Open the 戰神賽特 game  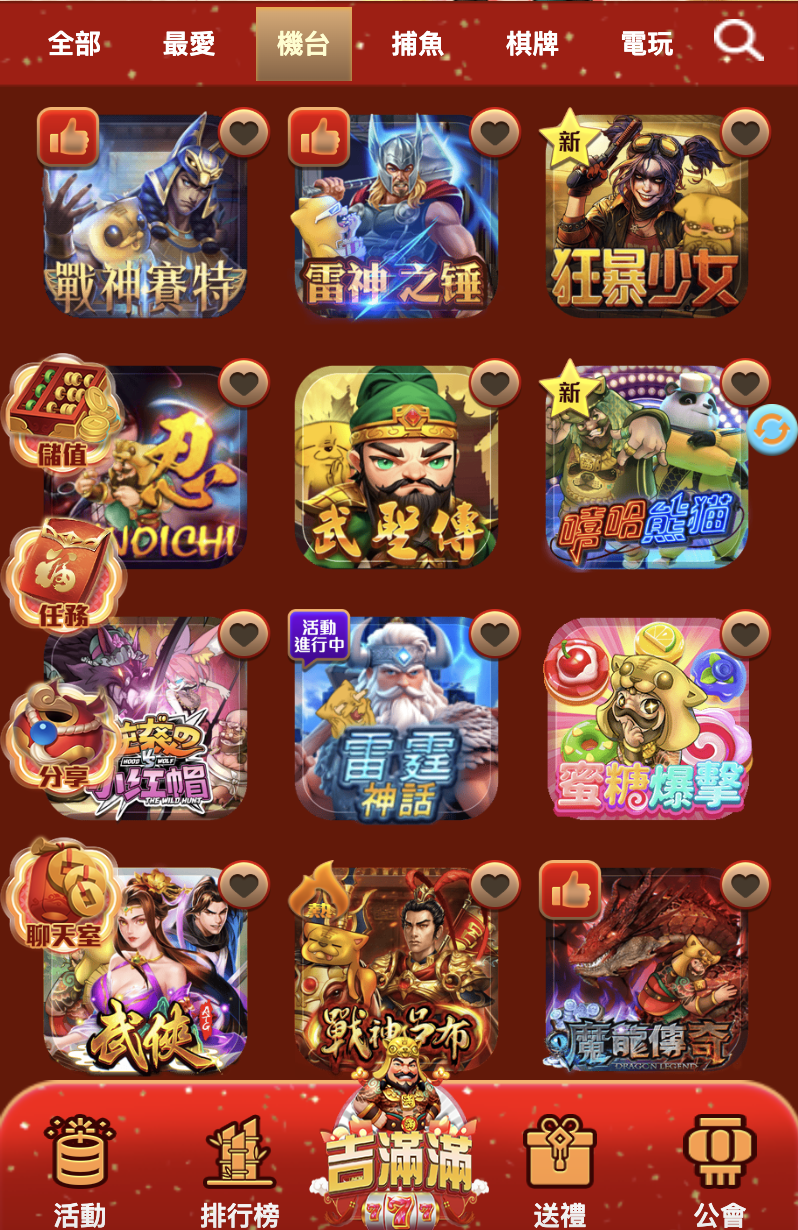pyautogui.click(x=145, y=215)
